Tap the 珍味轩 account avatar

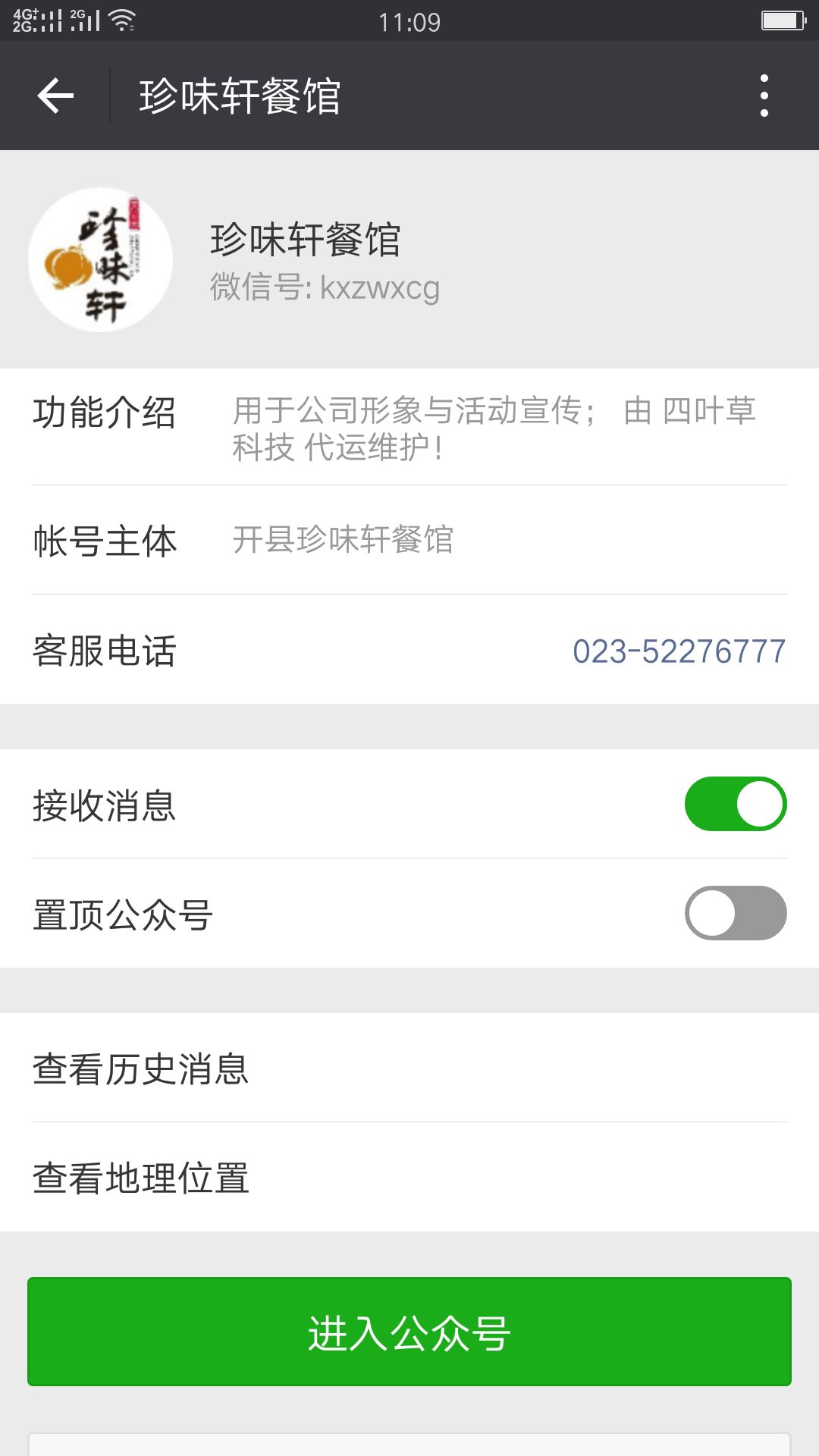(101, 259)
